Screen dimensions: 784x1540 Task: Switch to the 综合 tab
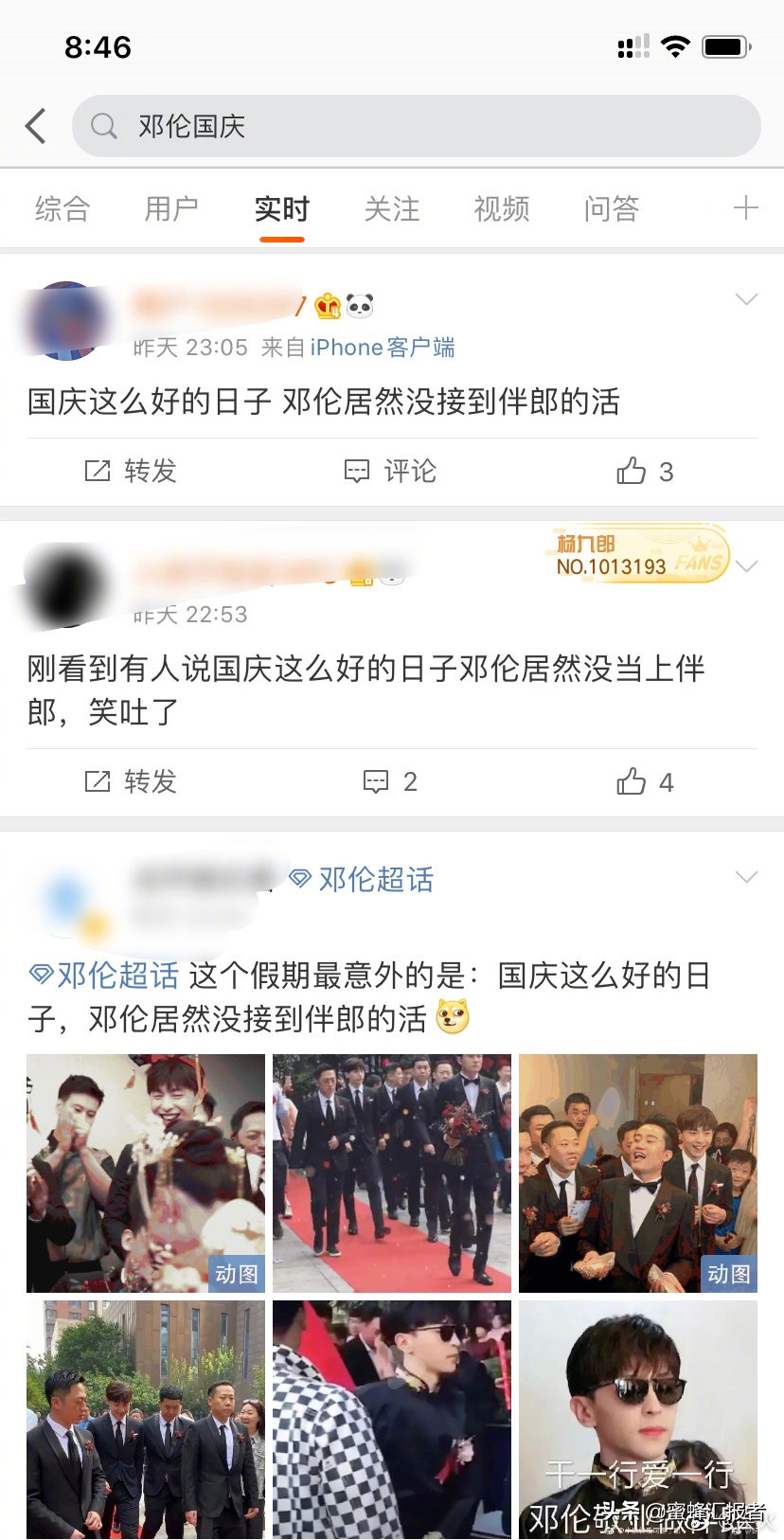coord(62,208)
